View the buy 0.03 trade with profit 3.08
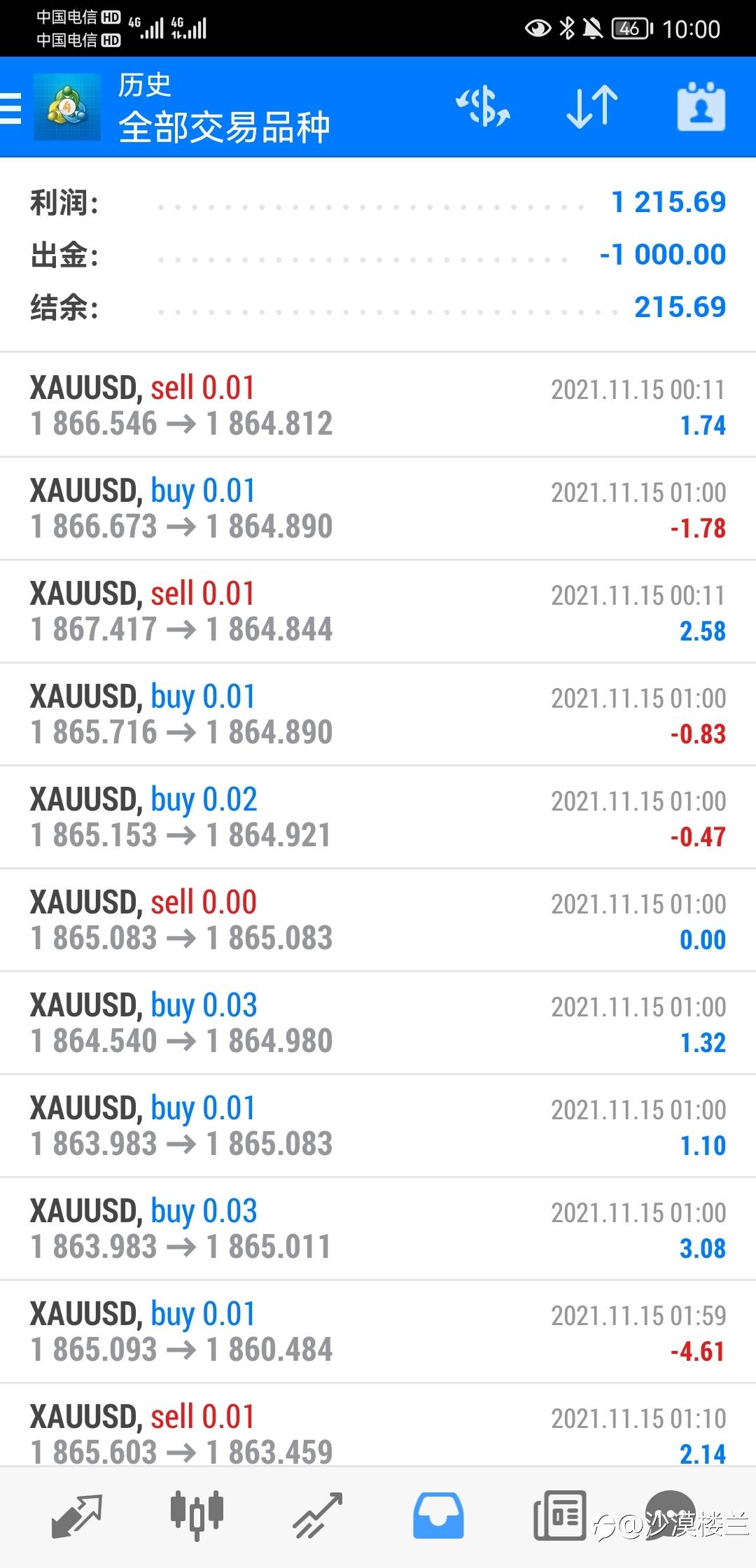The height and width of the screenshot is (1568, 756). coord(378,1228)
